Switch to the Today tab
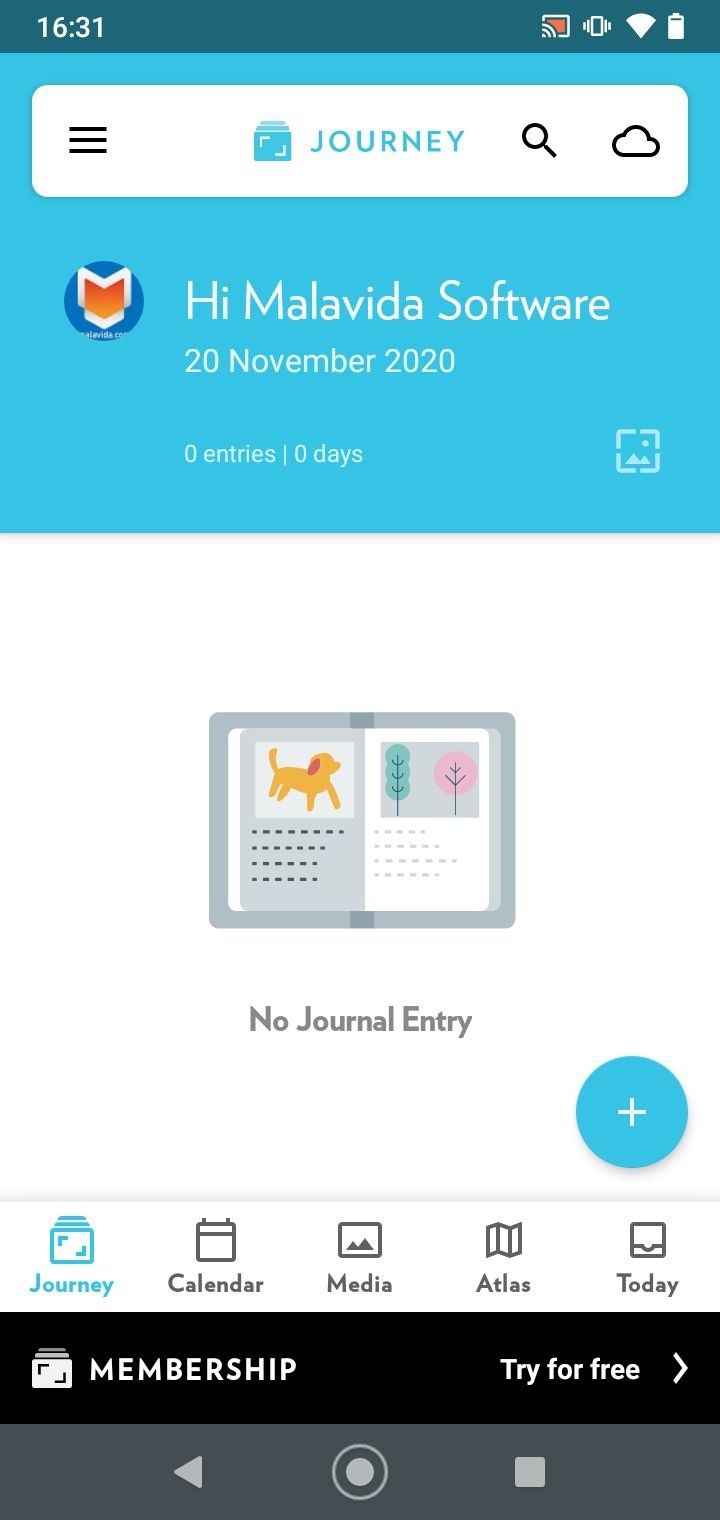 pos(648,1257)
